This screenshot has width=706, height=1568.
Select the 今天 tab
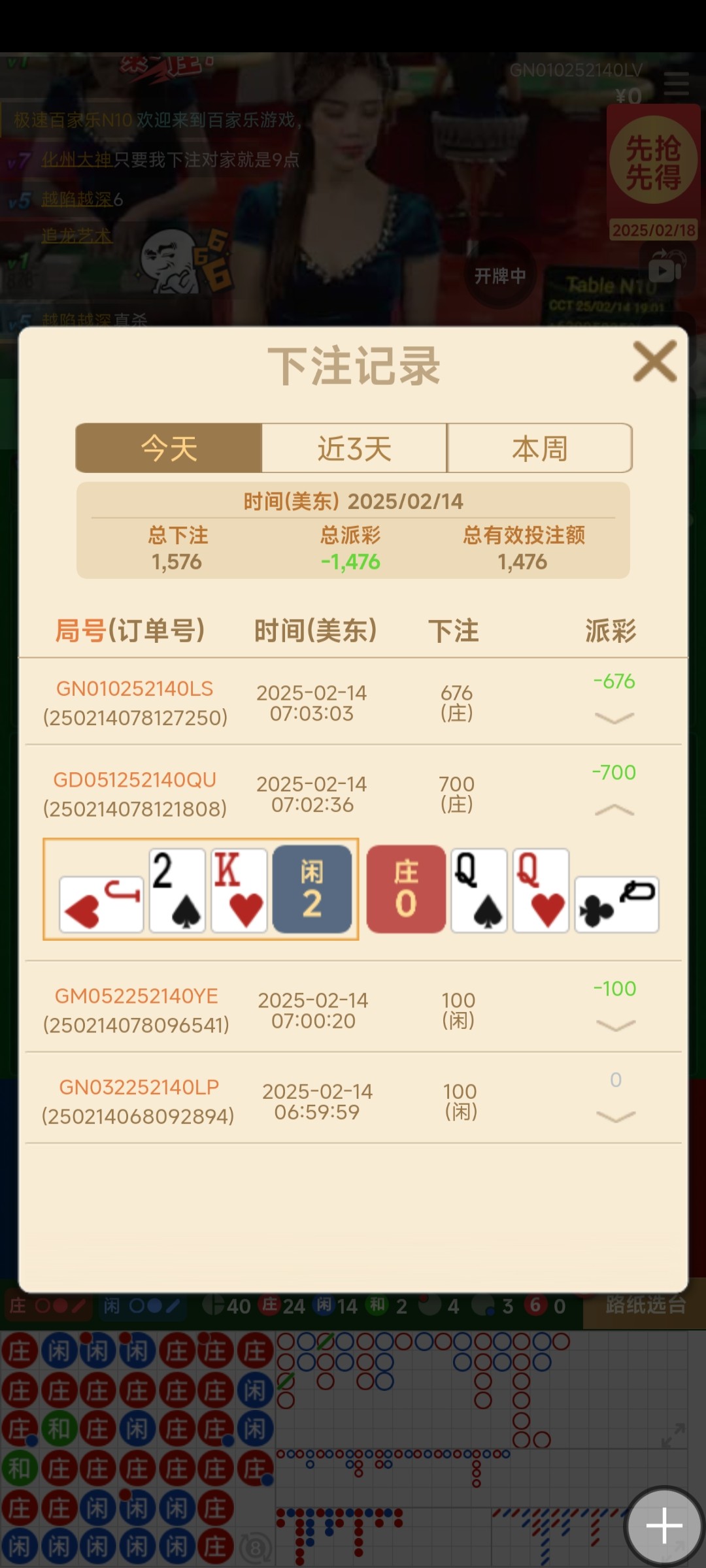pos(169,448)
